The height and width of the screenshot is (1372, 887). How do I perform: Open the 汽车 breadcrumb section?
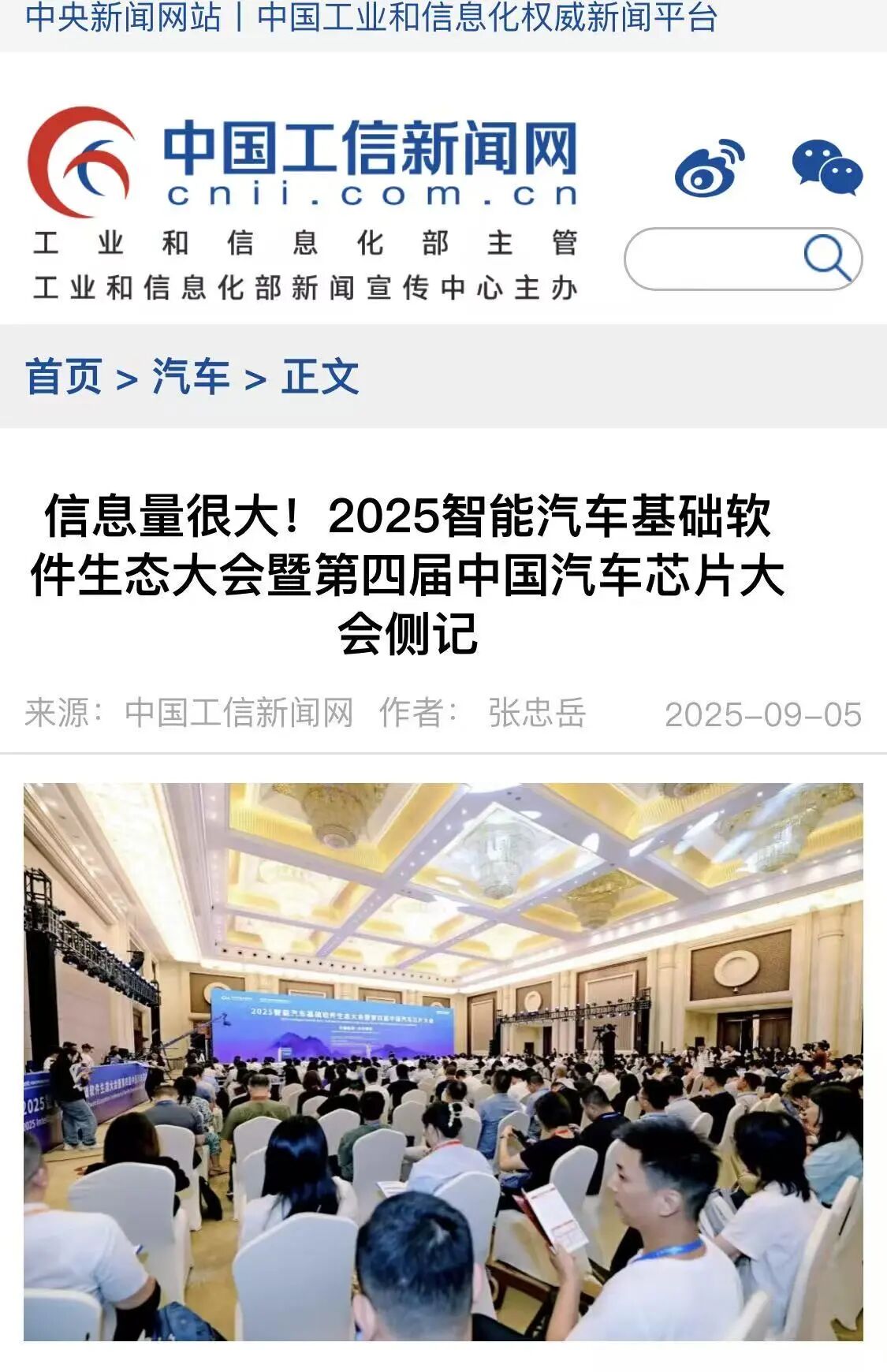pos(191,376)
